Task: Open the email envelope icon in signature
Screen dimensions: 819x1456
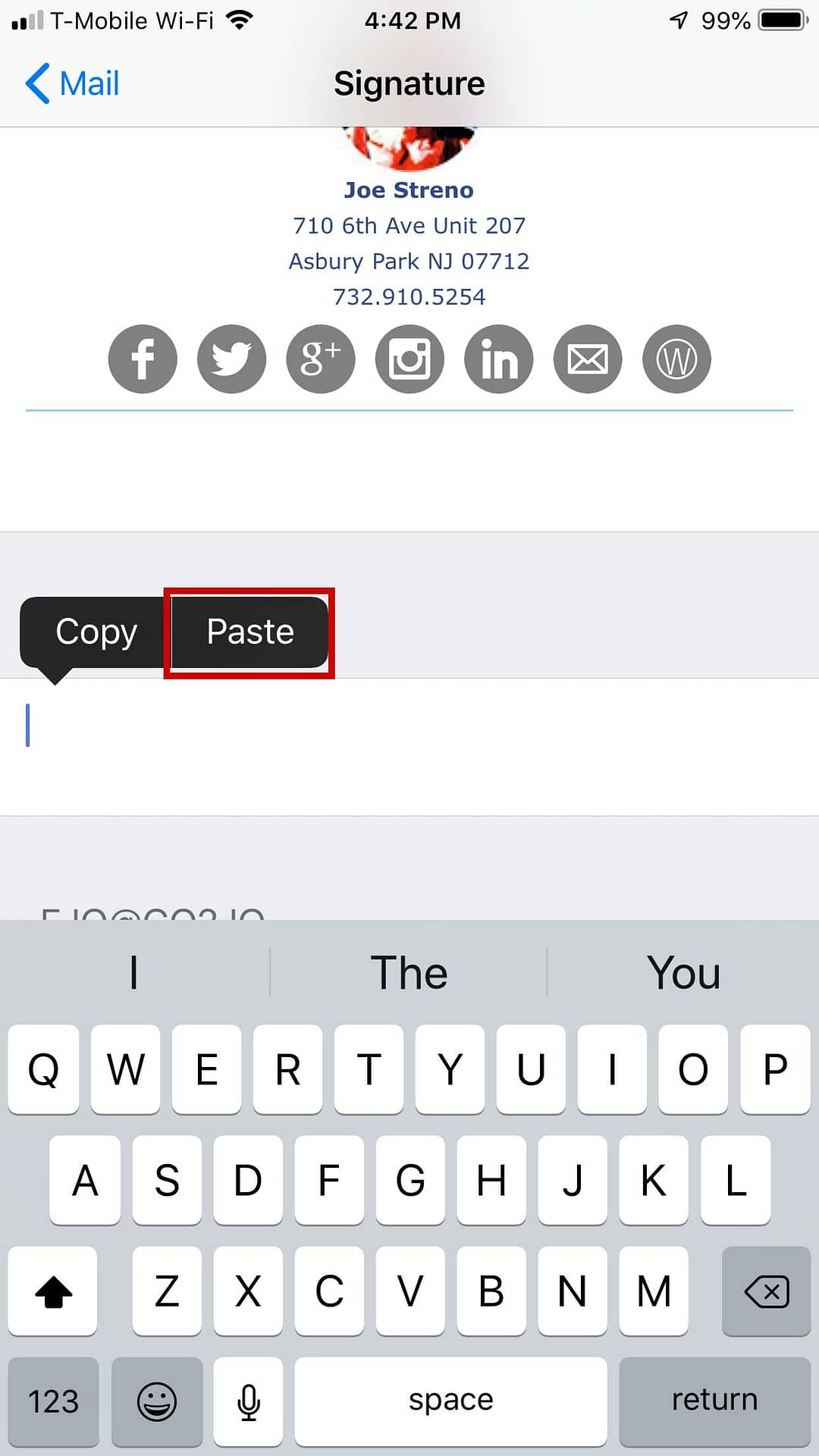Action: point(588,359)
